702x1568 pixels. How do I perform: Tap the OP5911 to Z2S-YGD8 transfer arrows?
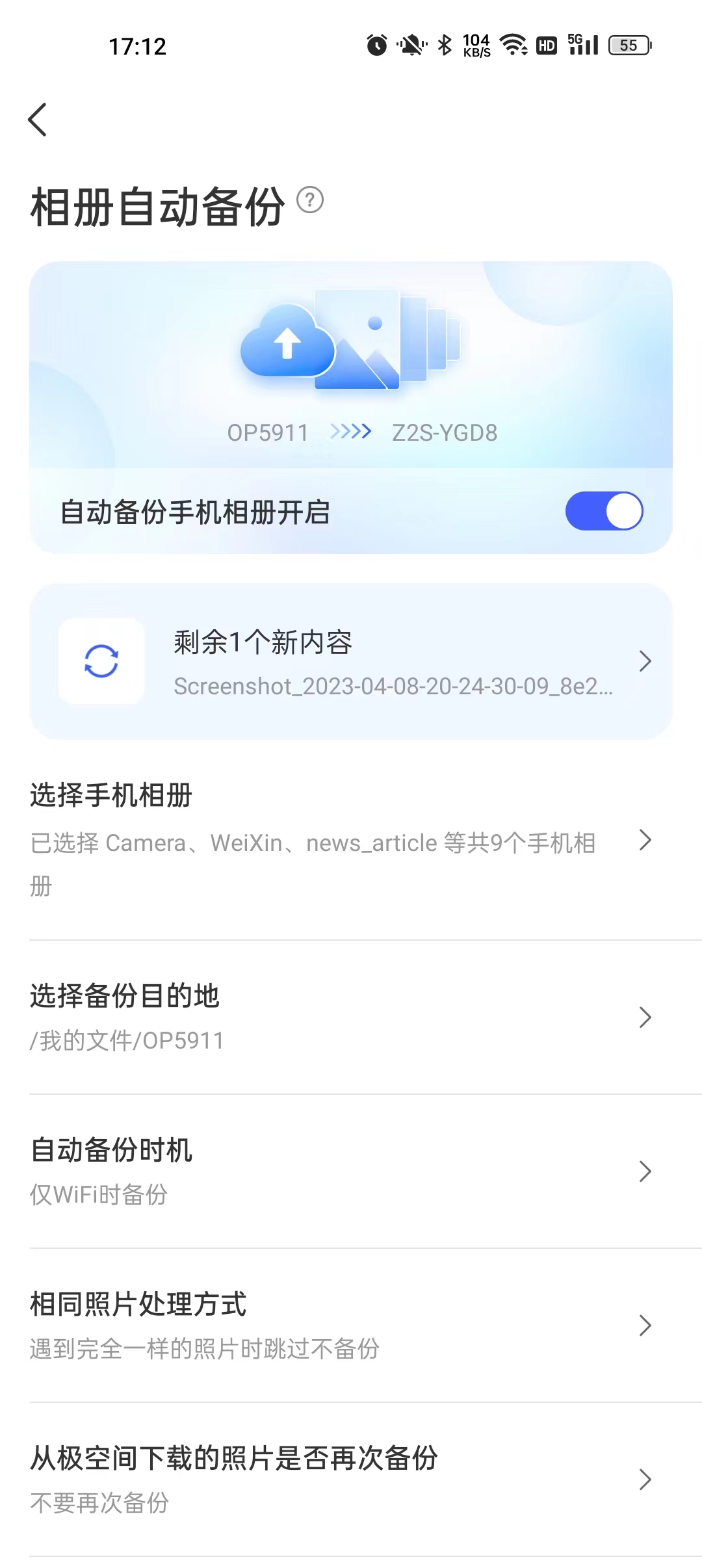pyautogui.click(x=352, y=431)
